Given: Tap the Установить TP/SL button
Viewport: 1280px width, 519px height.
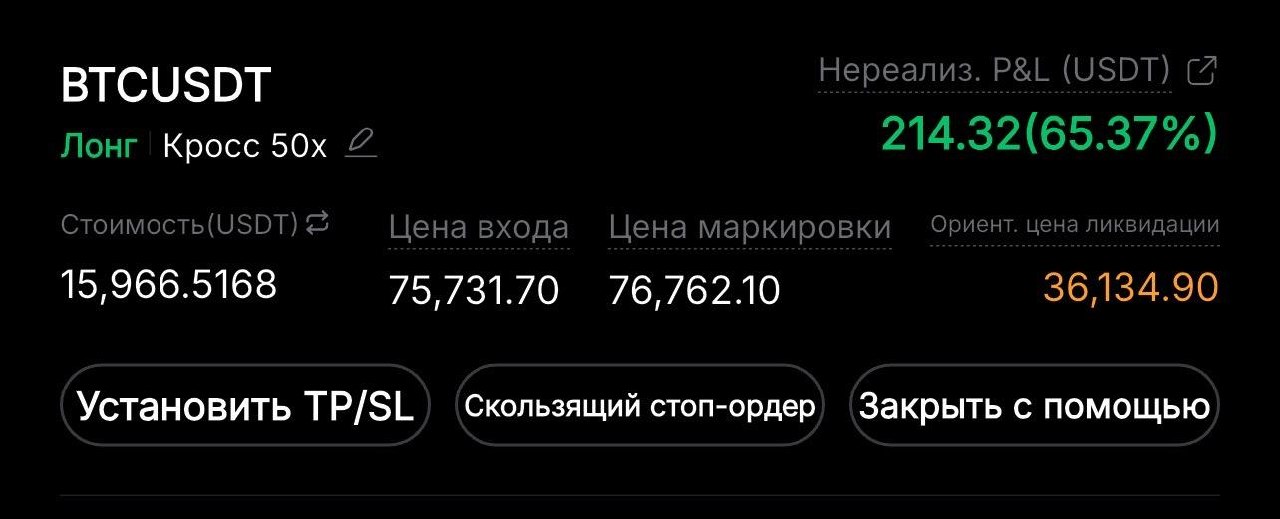Looking at the screenshot, I should [245, 406].
